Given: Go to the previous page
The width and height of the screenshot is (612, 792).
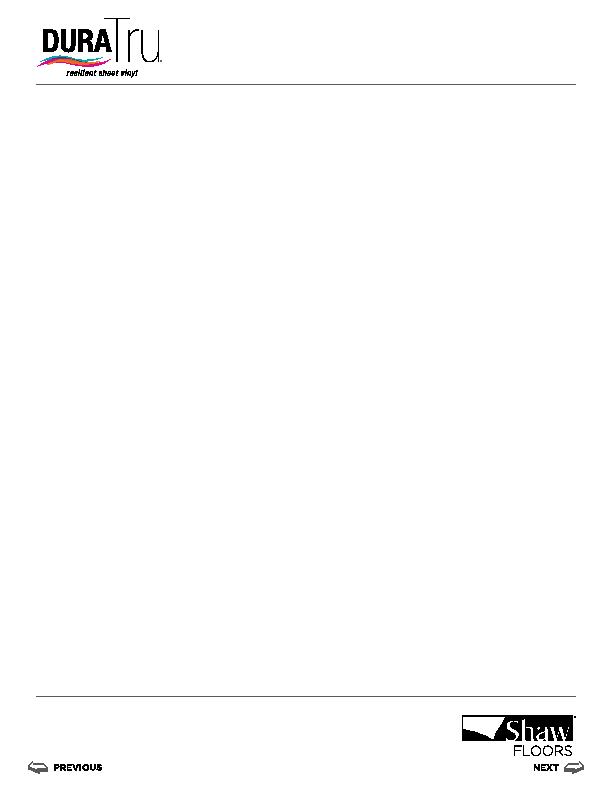Looking at the screenshot, I should (65, 768).
